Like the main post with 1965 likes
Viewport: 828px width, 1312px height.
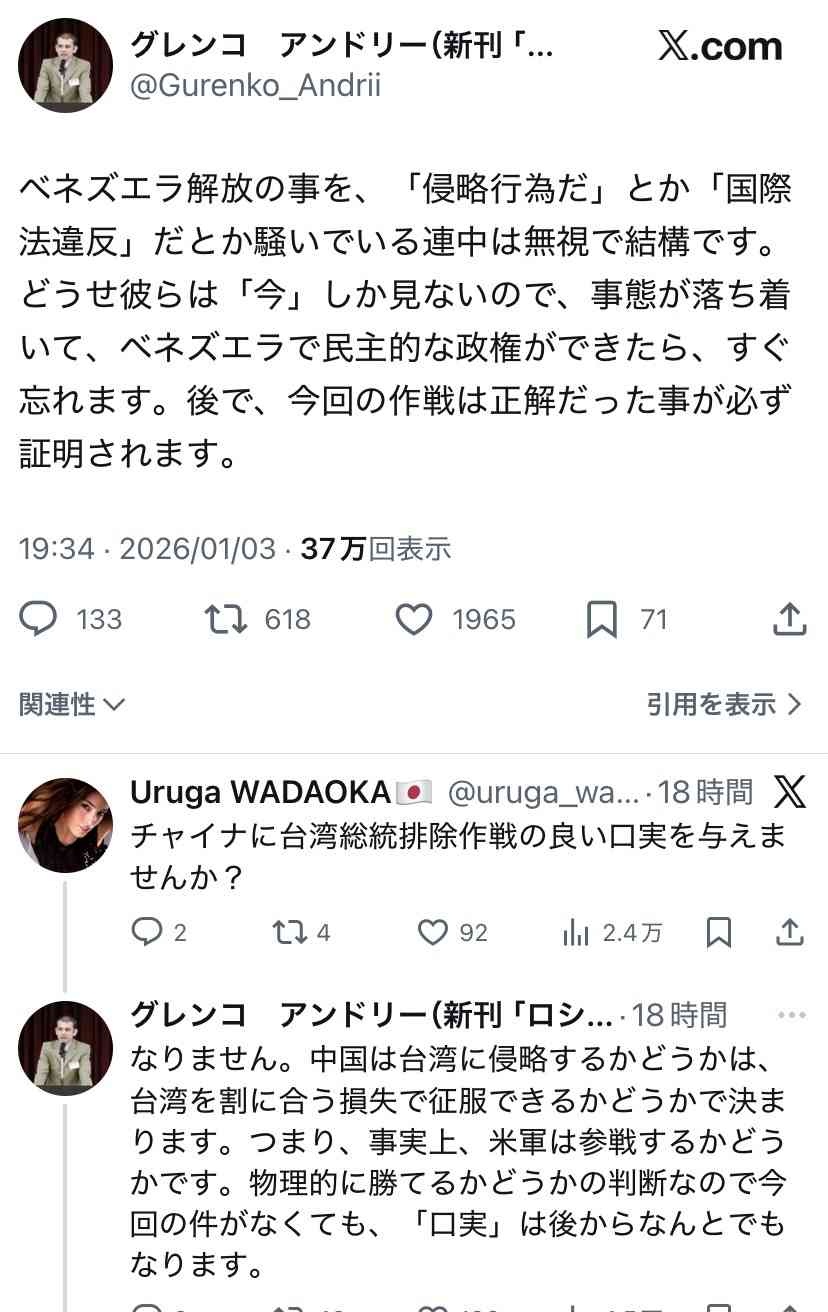click(413, 619)
